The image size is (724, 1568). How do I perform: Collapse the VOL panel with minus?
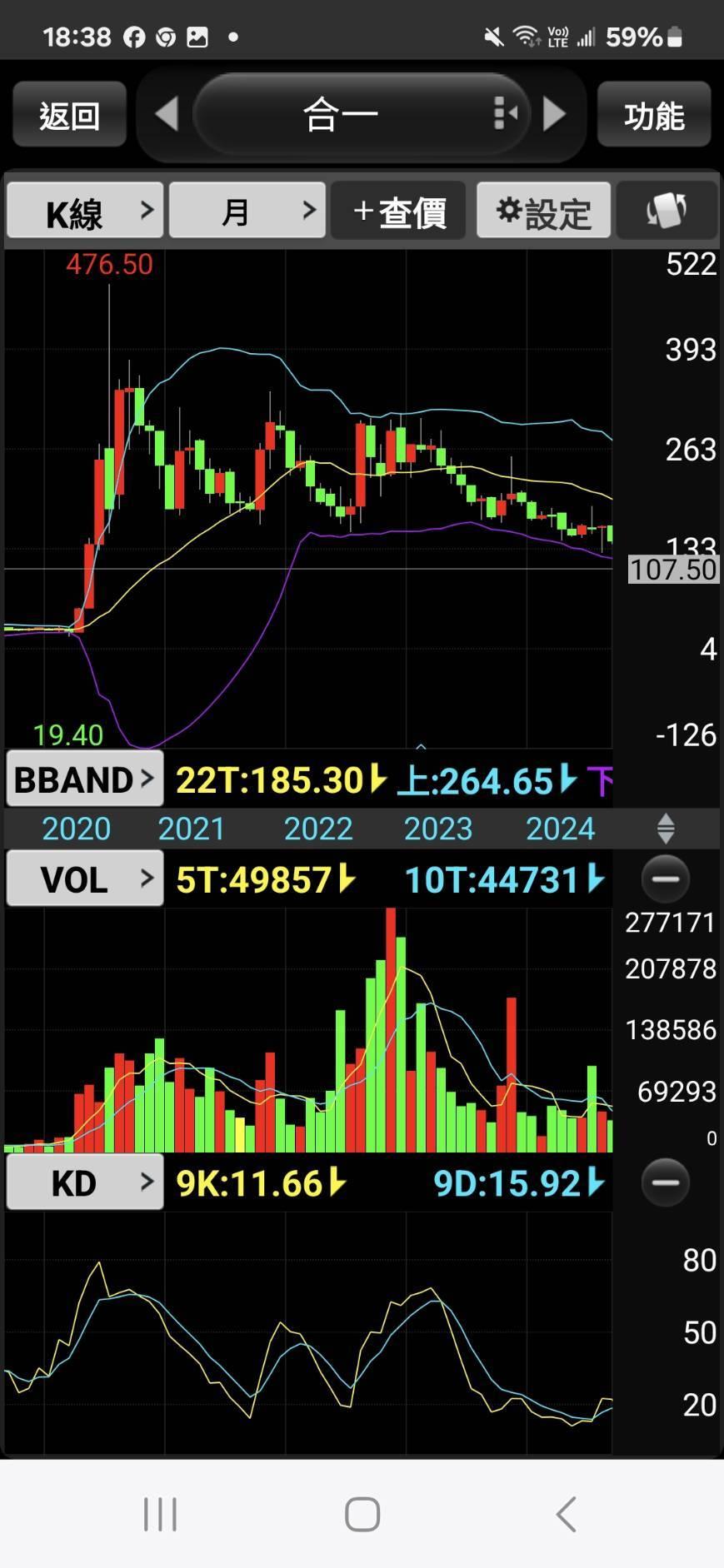(x=666, y=879)
